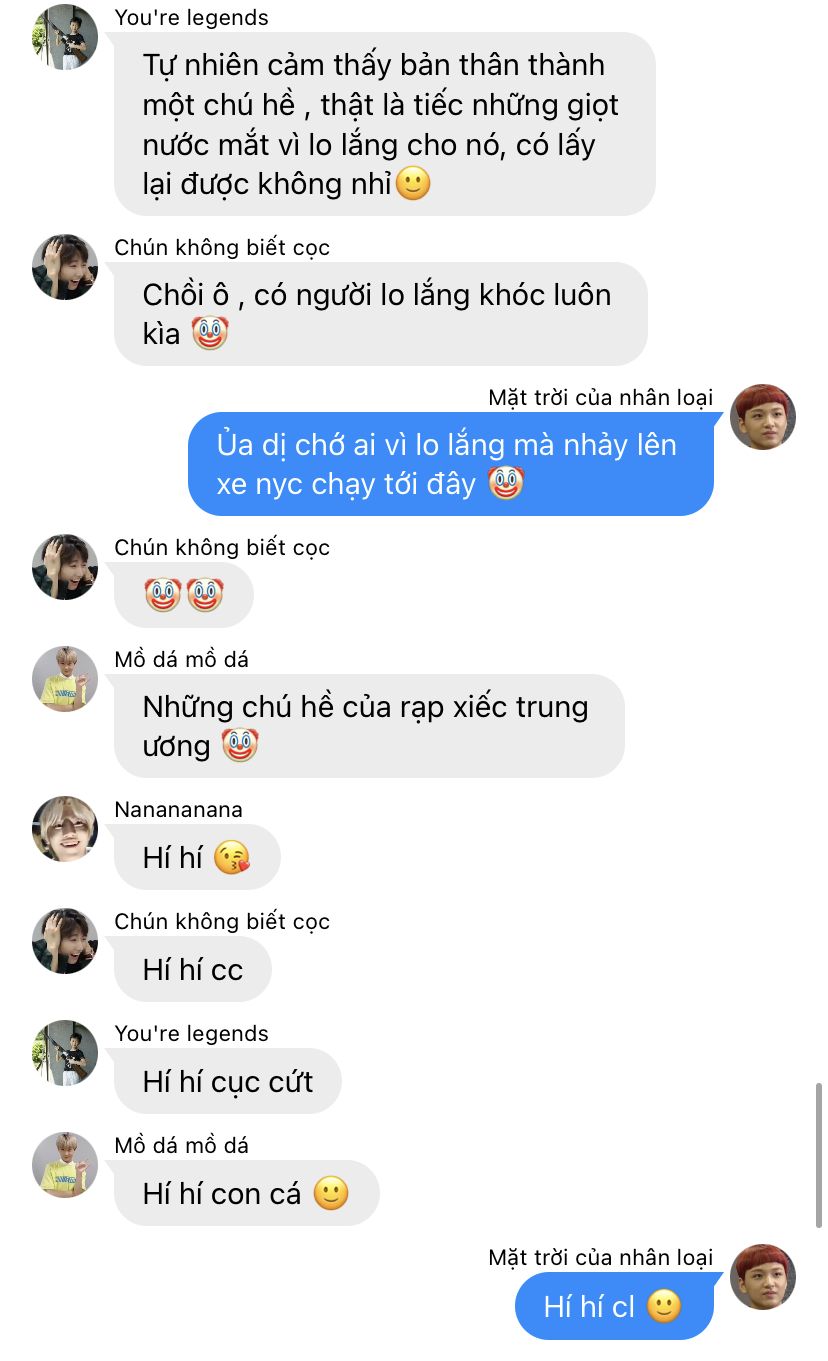Open You're legends' avatar beside the first message

tap(65, 37)
